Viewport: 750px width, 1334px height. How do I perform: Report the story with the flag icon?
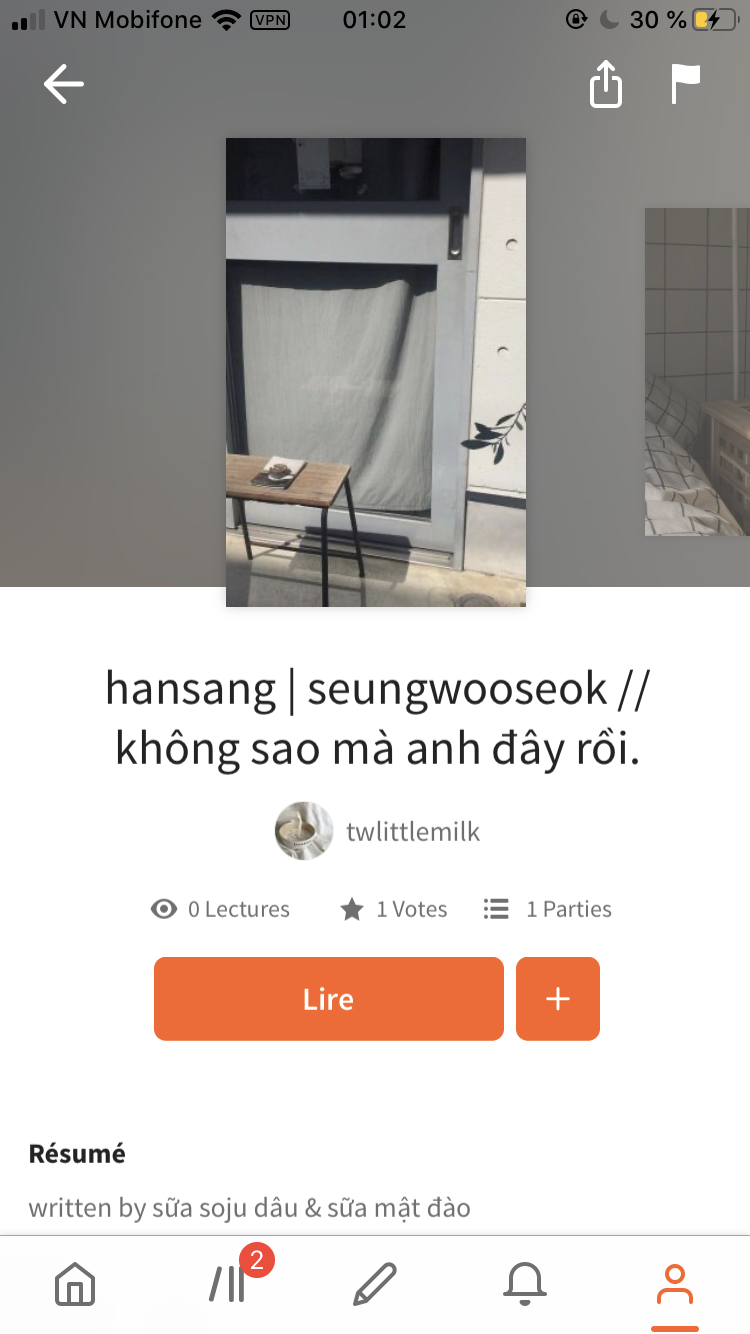coord(685,85)
